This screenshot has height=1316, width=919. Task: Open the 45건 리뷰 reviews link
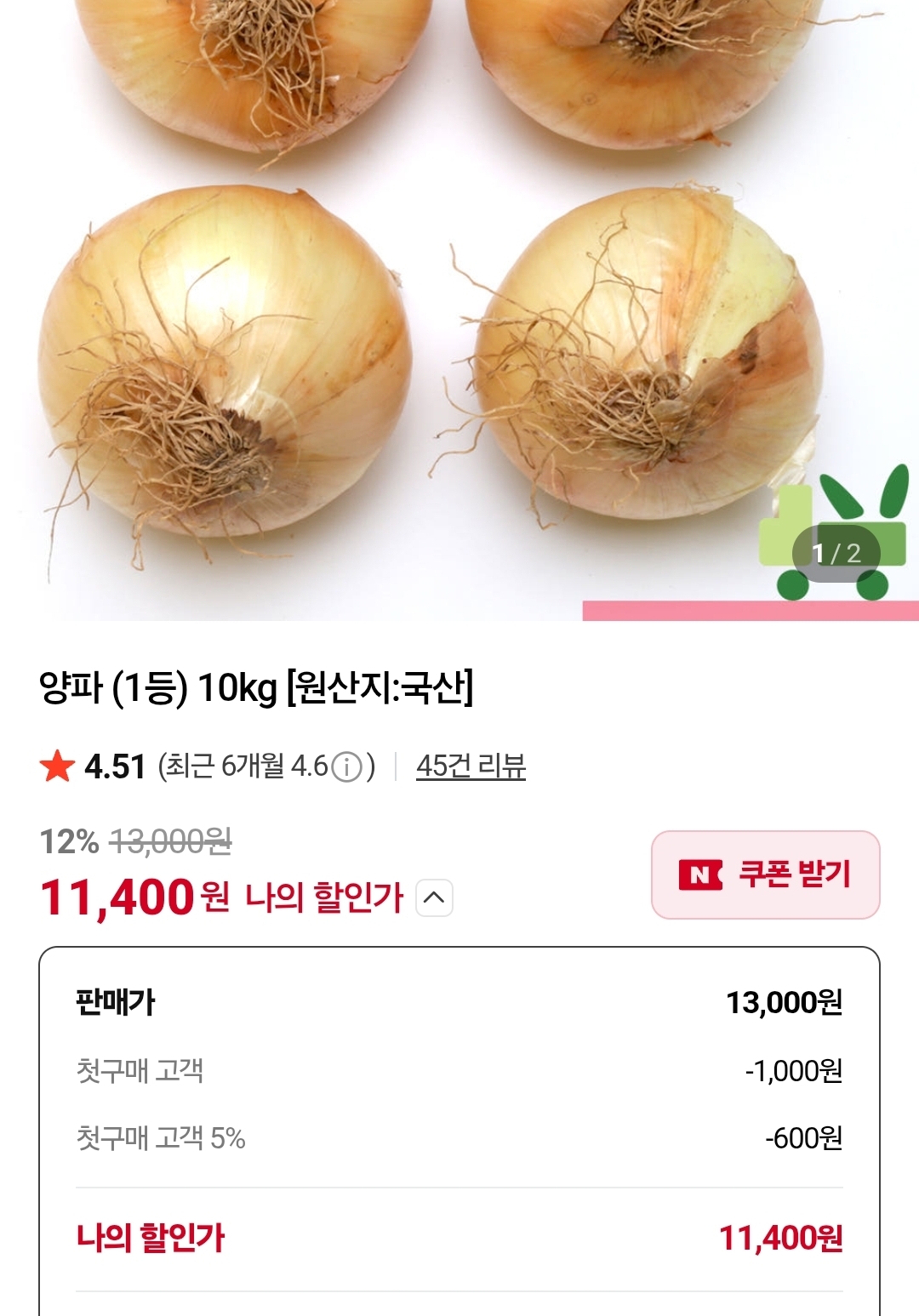[x=471, y=766]
